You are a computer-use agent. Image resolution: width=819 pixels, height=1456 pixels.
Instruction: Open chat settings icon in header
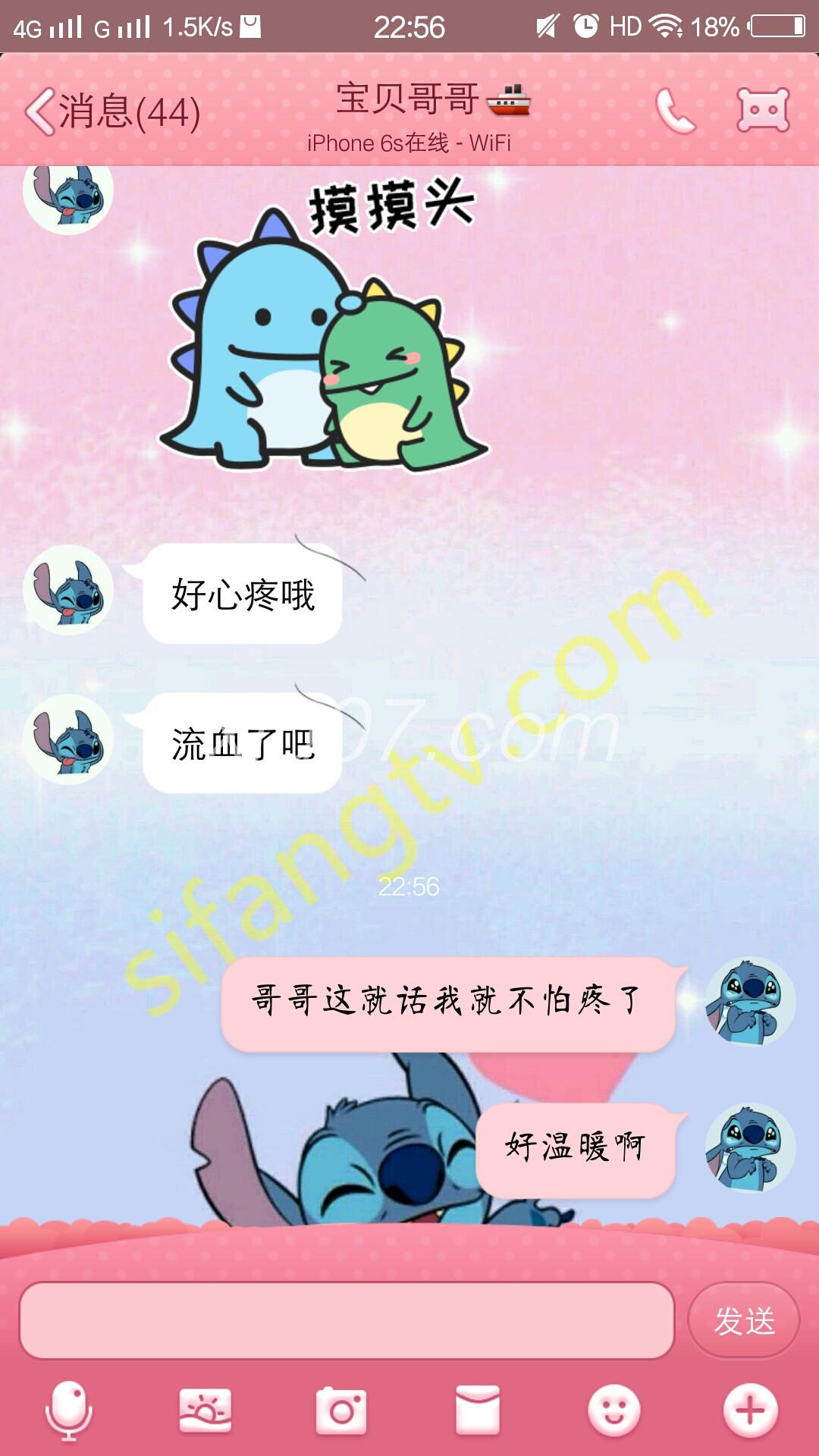[x=763, y=111]
